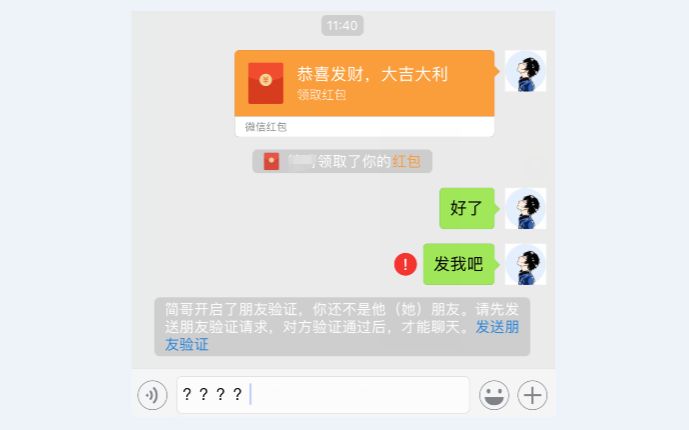Open the 恭喜发财 red packet
The image size is (689, 430).
click(364, 83)
